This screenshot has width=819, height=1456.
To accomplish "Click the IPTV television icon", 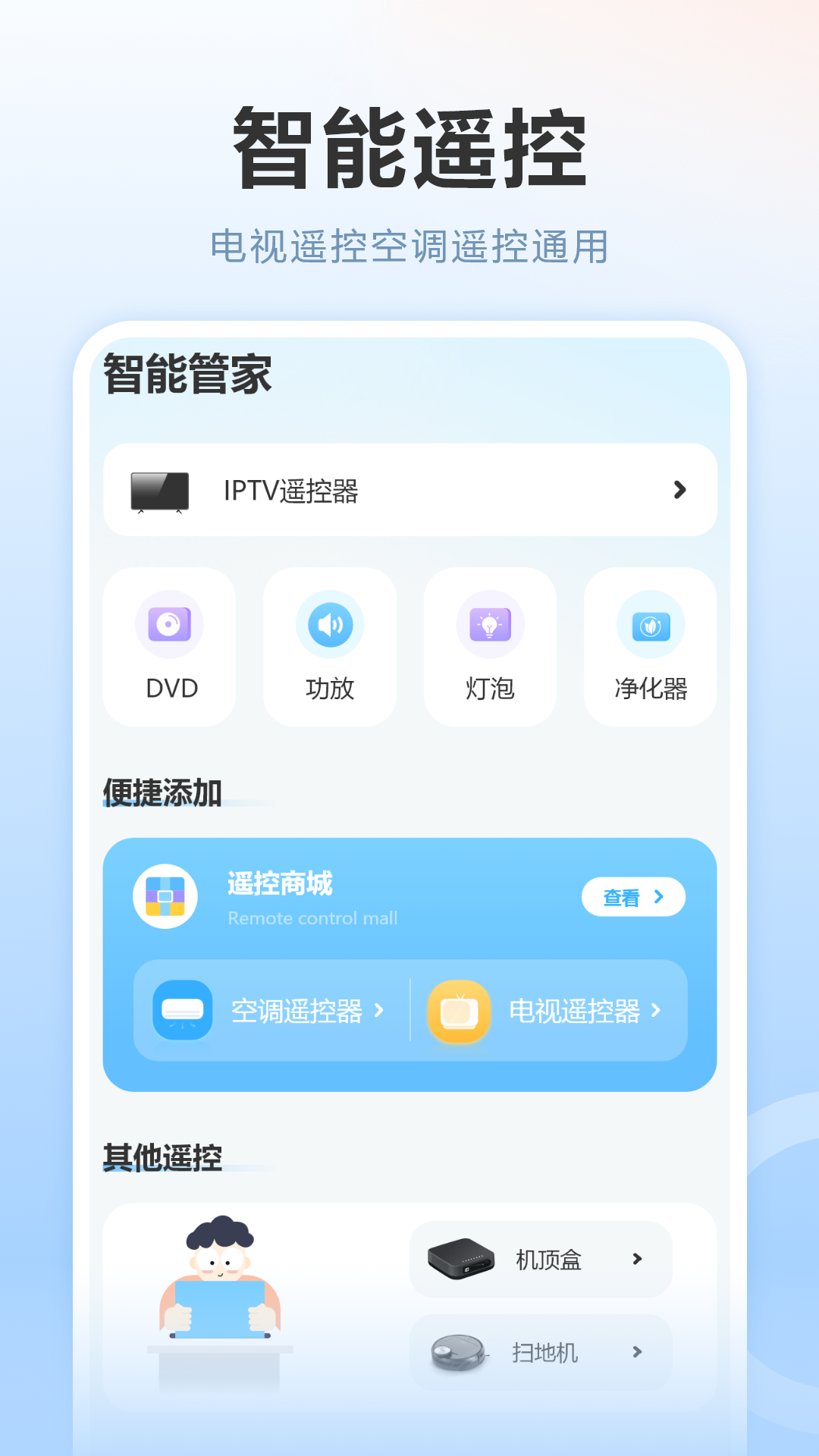I will click(x=161, y=489).
